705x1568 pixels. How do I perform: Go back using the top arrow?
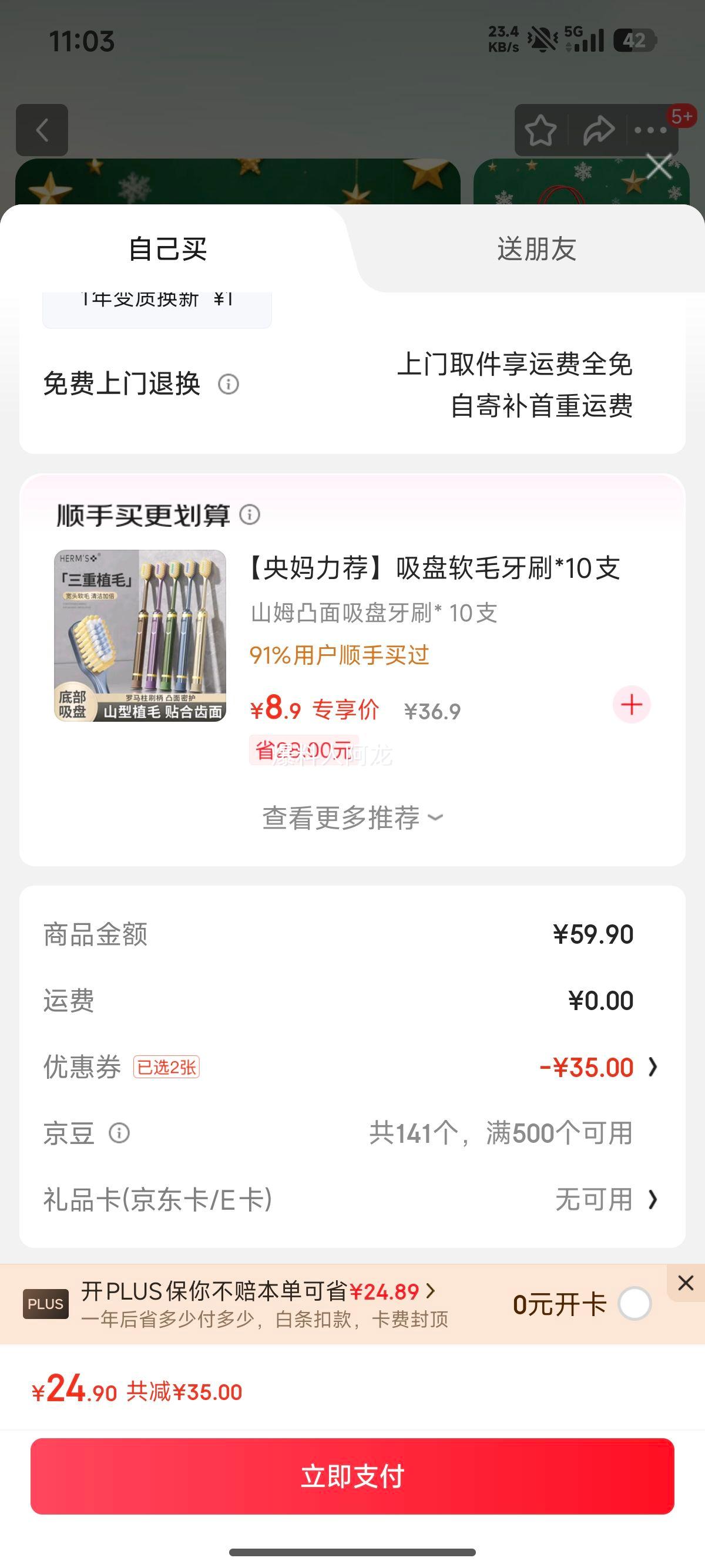coord(42,130)
